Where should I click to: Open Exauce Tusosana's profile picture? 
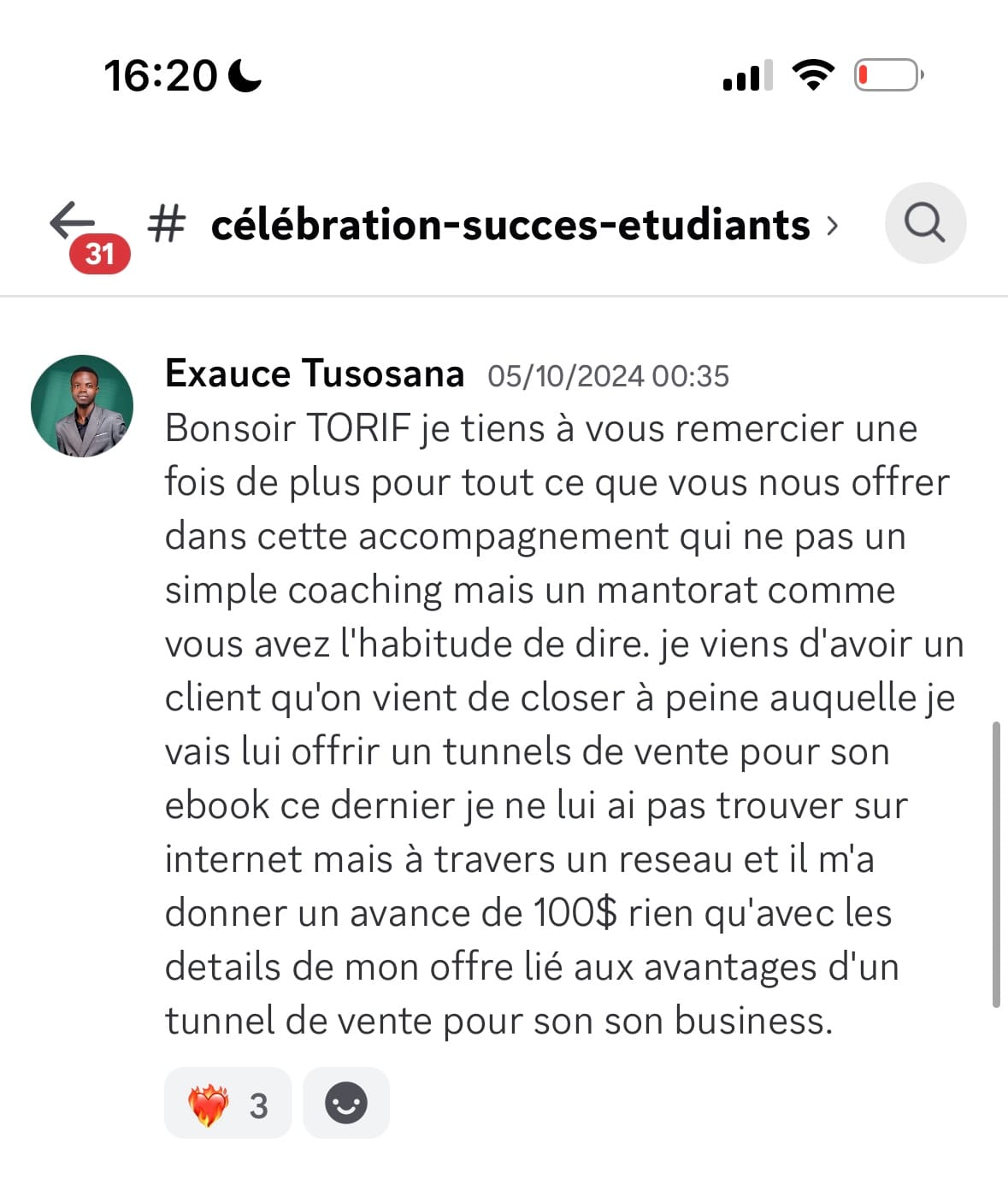click(x=82, y=406)
